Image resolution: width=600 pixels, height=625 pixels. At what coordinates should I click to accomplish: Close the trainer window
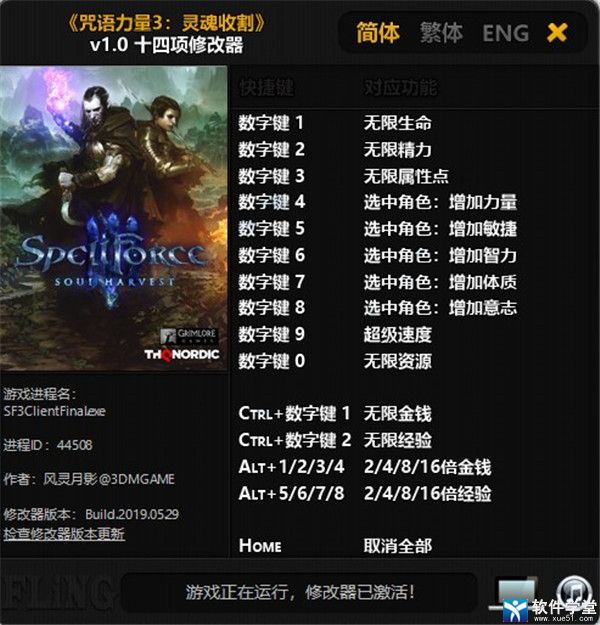pyautogui.click(x=557, y=32)
